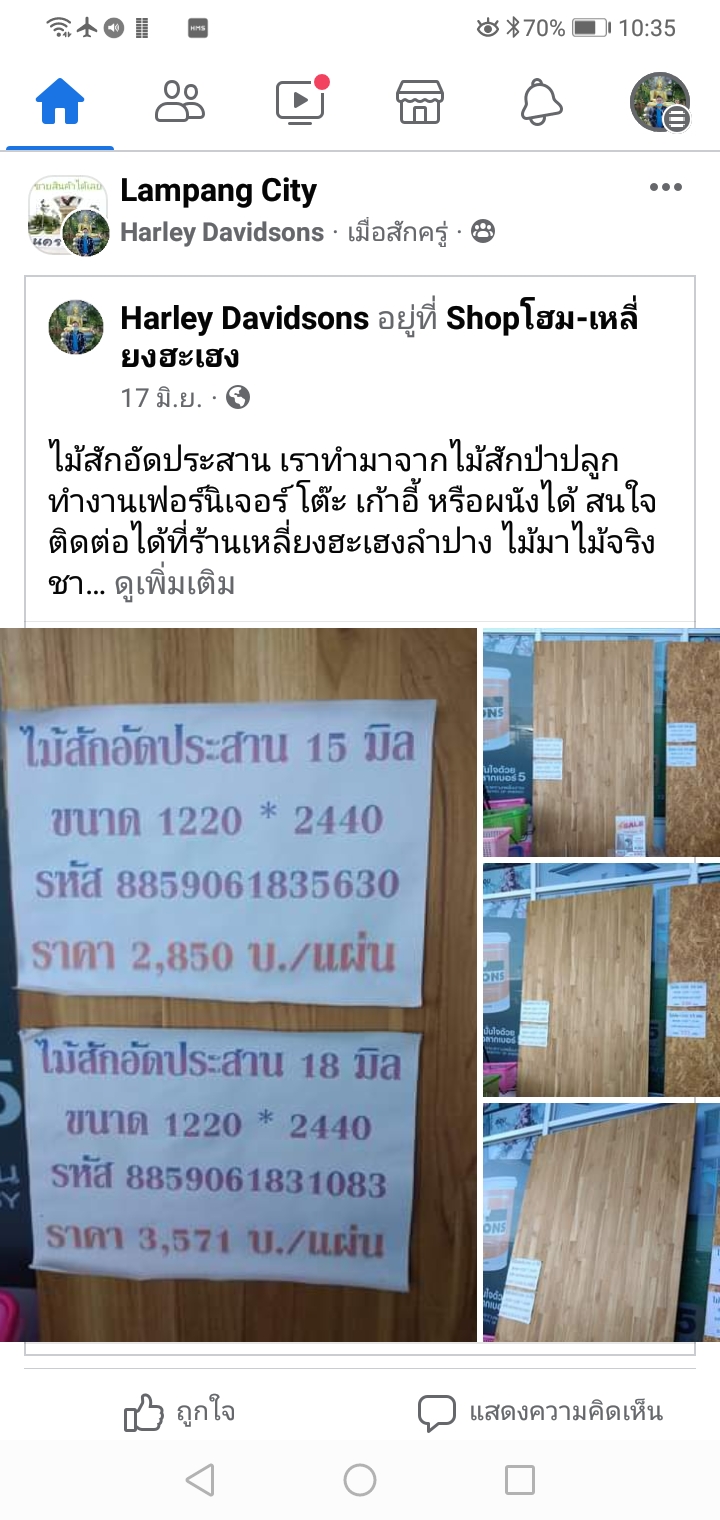This screenshot has height=1520, width=720.
Task: Open the Shopโฮม-เหลี่ยงฮะเฮง location page
Action: [x=540, y=320]
